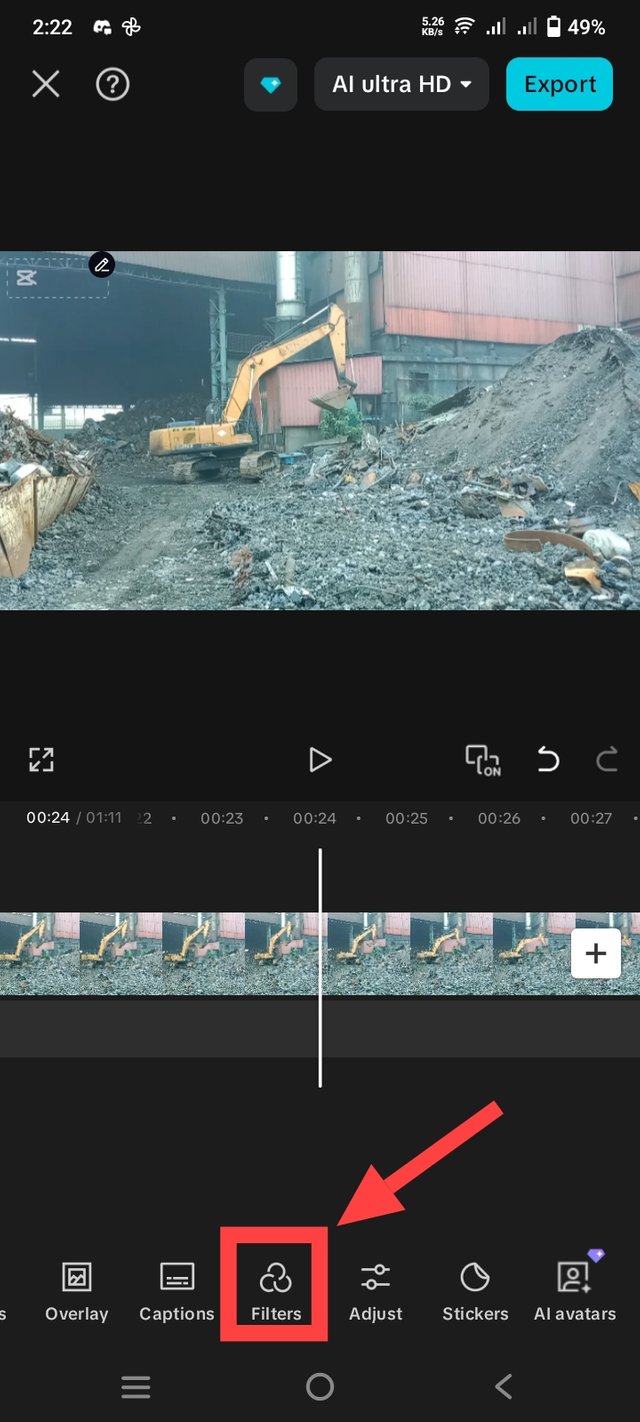Open the Adjust tool

pyautogui.click(x=376, y=1291)
